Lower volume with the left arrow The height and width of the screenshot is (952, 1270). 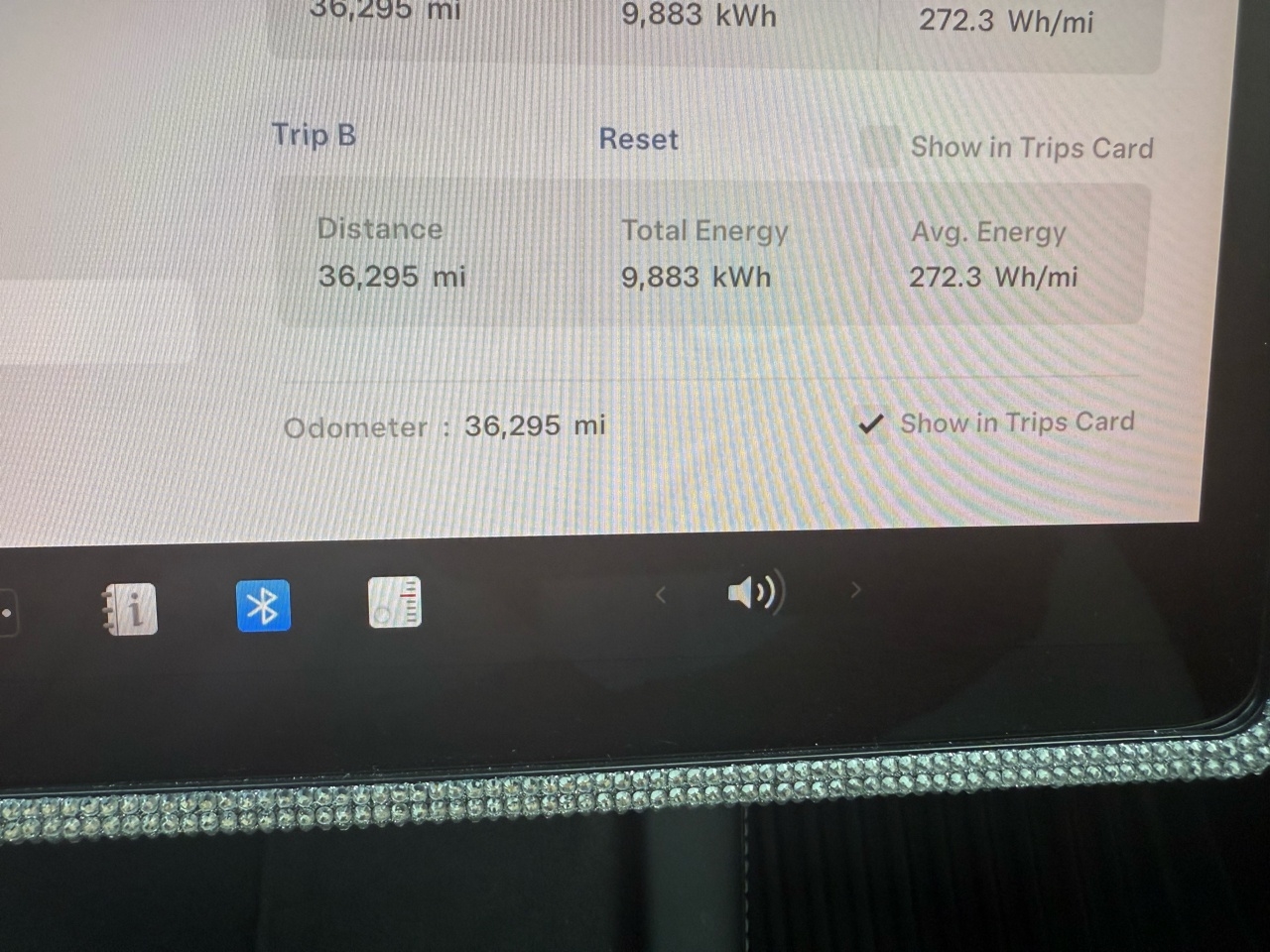click(661, 594)
